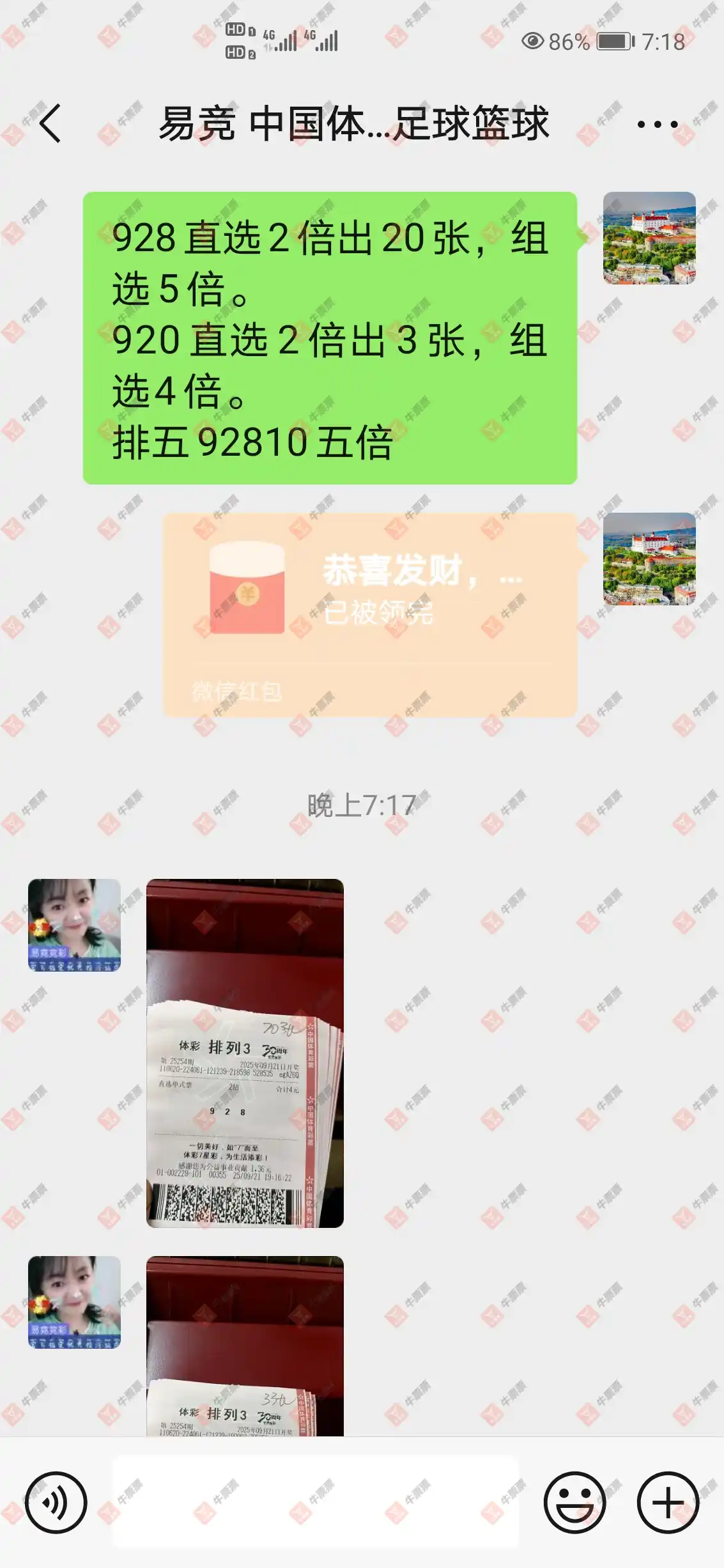
Task: Open the second lottery ticket photo
Action: (x=245, y=1347)
